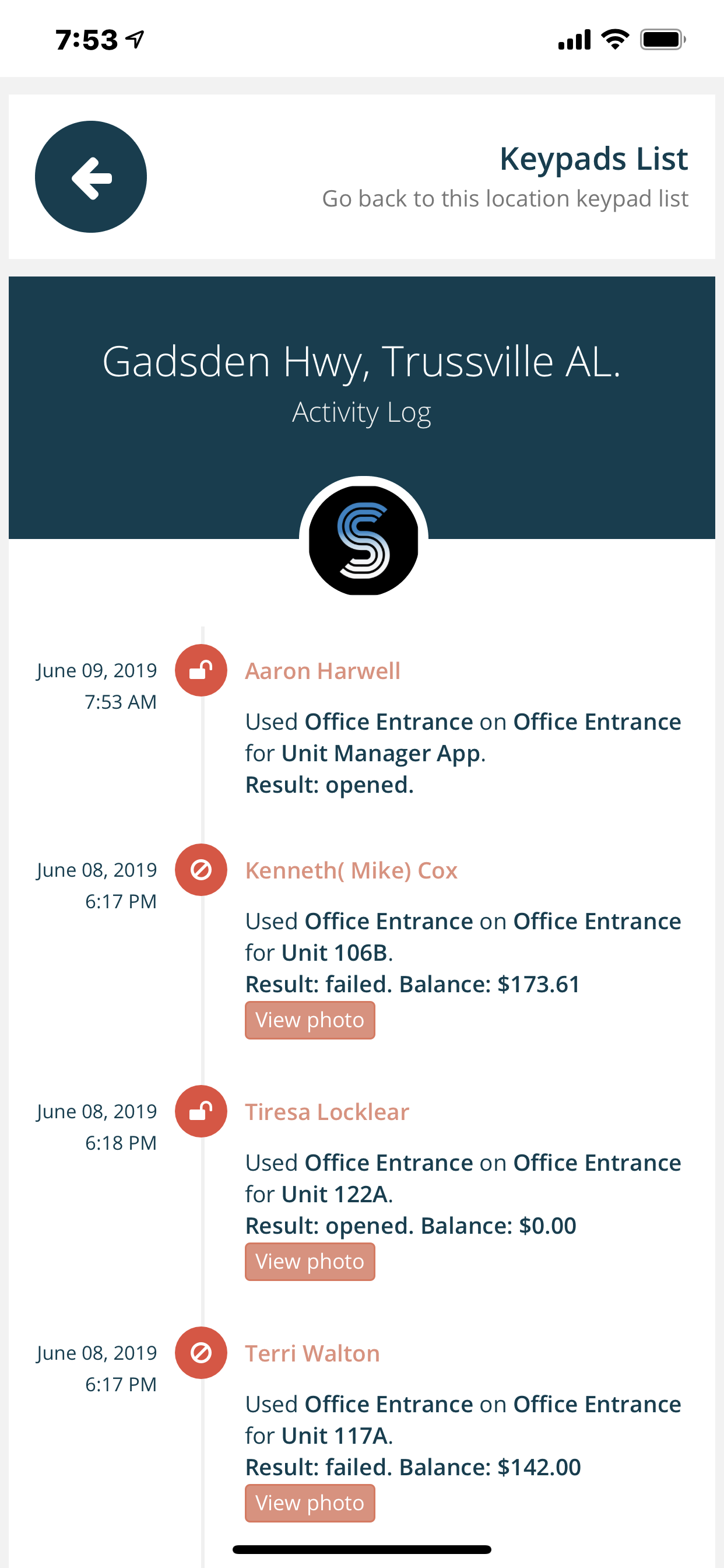This screenshot has height=1568, width=724.
Task: Open Aaron Harwell's name link
Action: [x=322, y=671]
